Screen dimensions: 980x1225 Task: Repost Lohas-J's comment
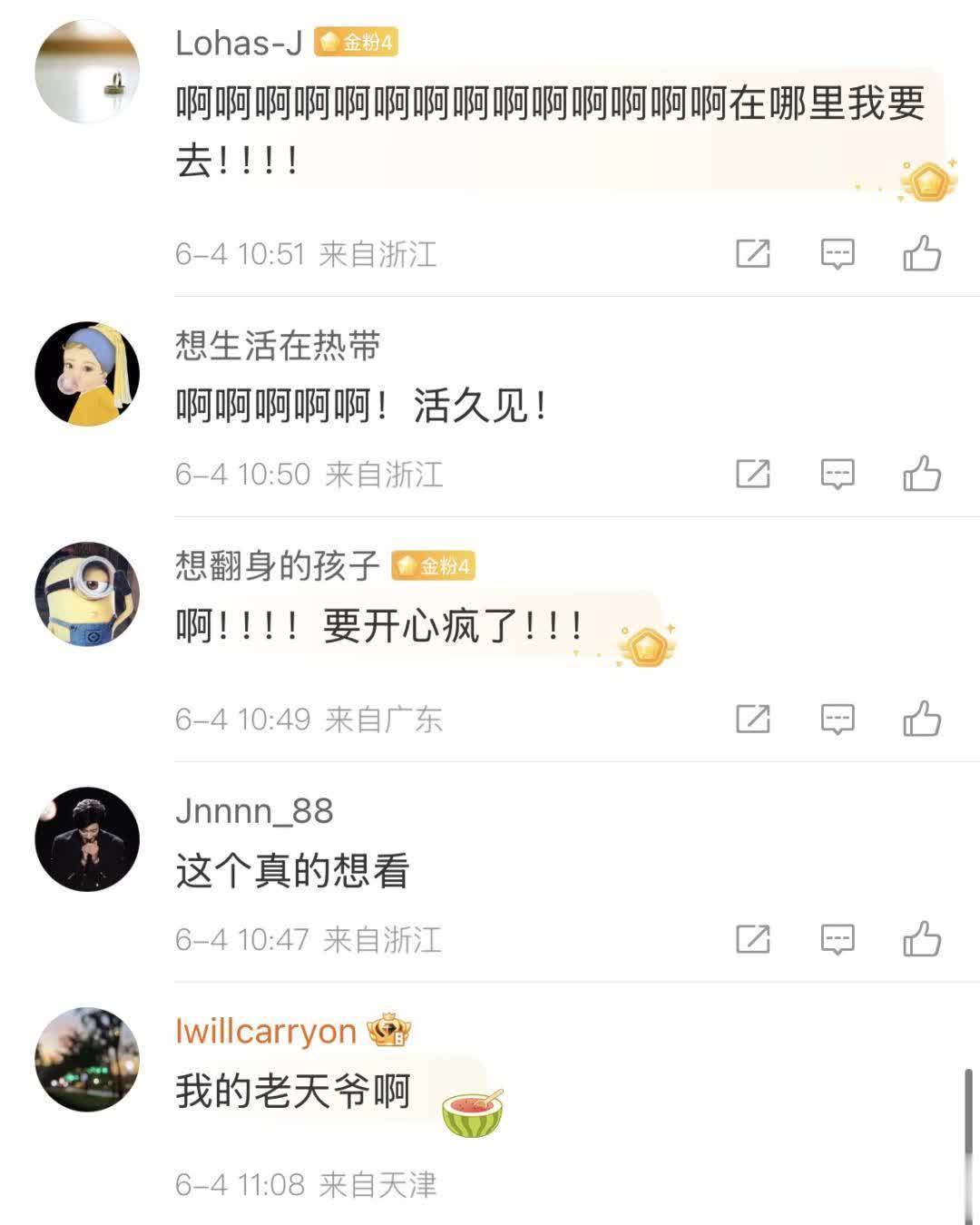coord(752,253)
